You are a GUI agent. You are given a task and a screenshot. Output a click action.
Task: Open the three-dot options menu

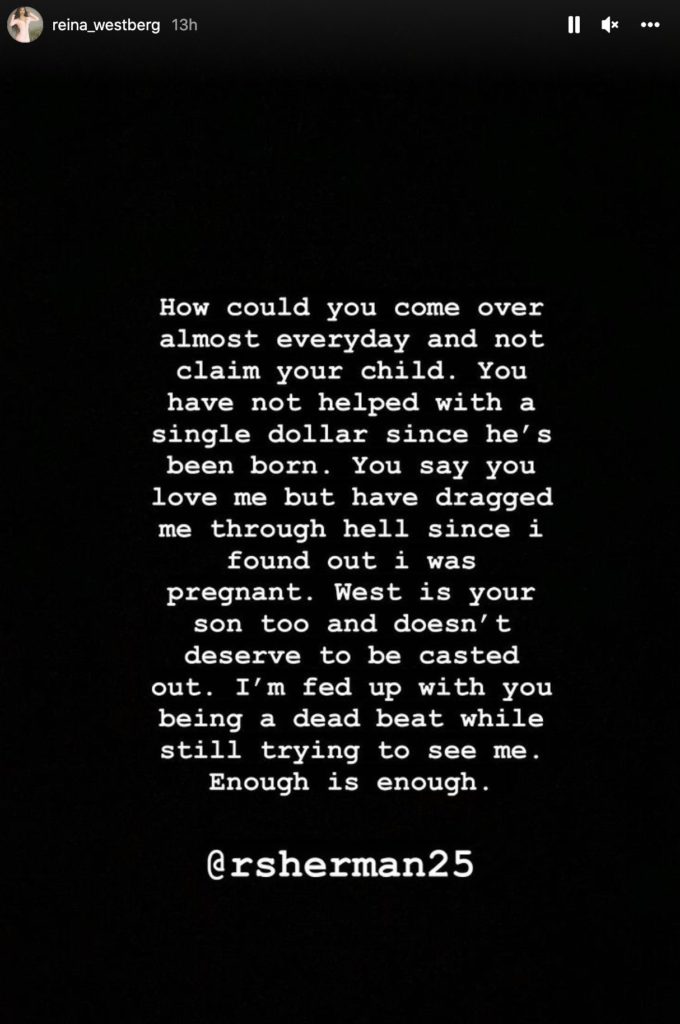point(650,25)
